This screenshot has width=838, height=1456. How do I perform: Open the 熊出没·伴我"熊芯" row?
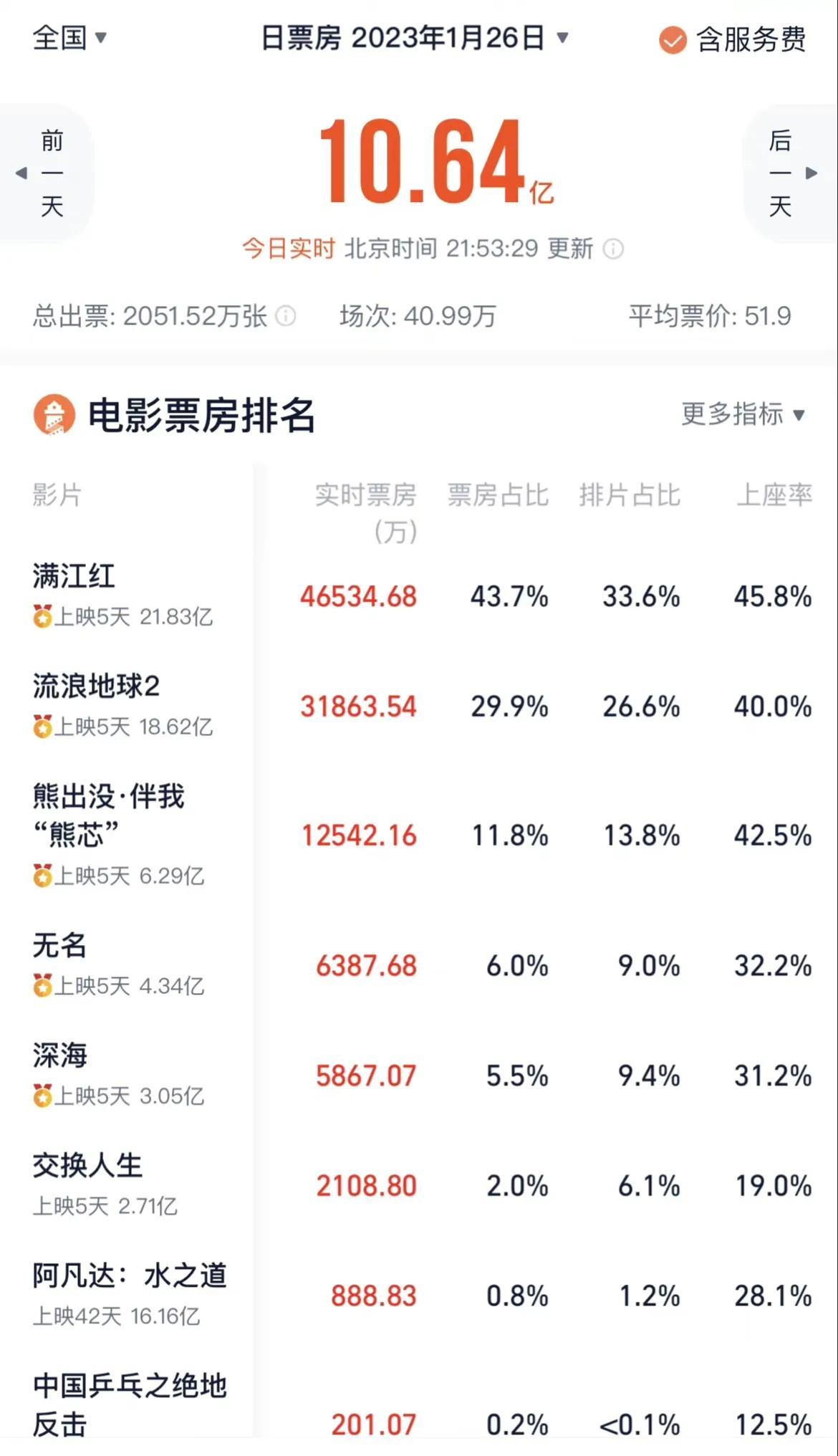(x=419, y=835)
